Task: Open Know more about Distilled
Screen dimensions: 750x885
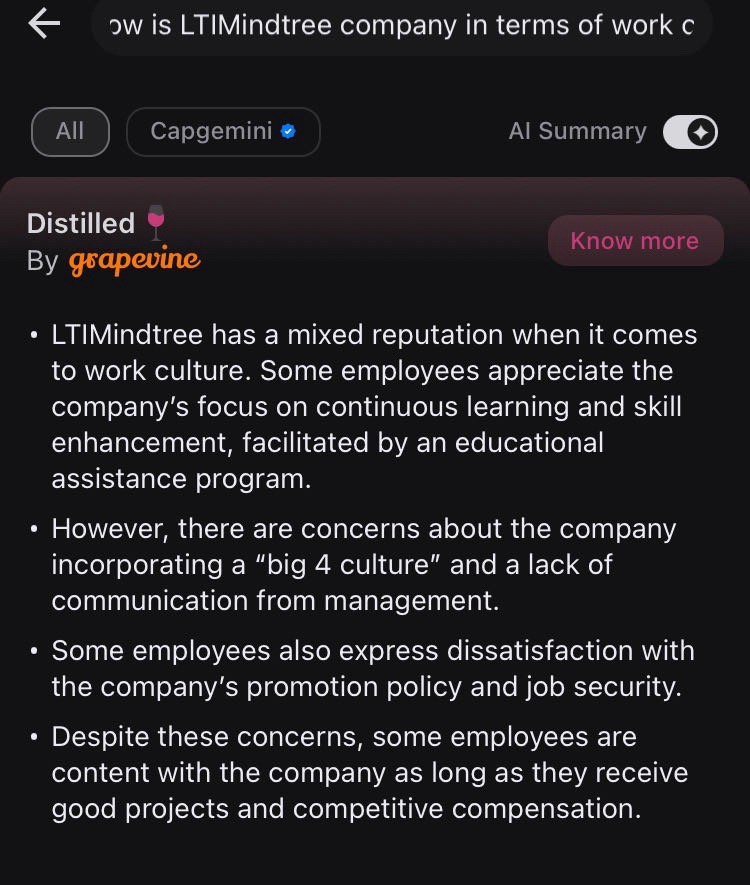Action: coord(634,241)
